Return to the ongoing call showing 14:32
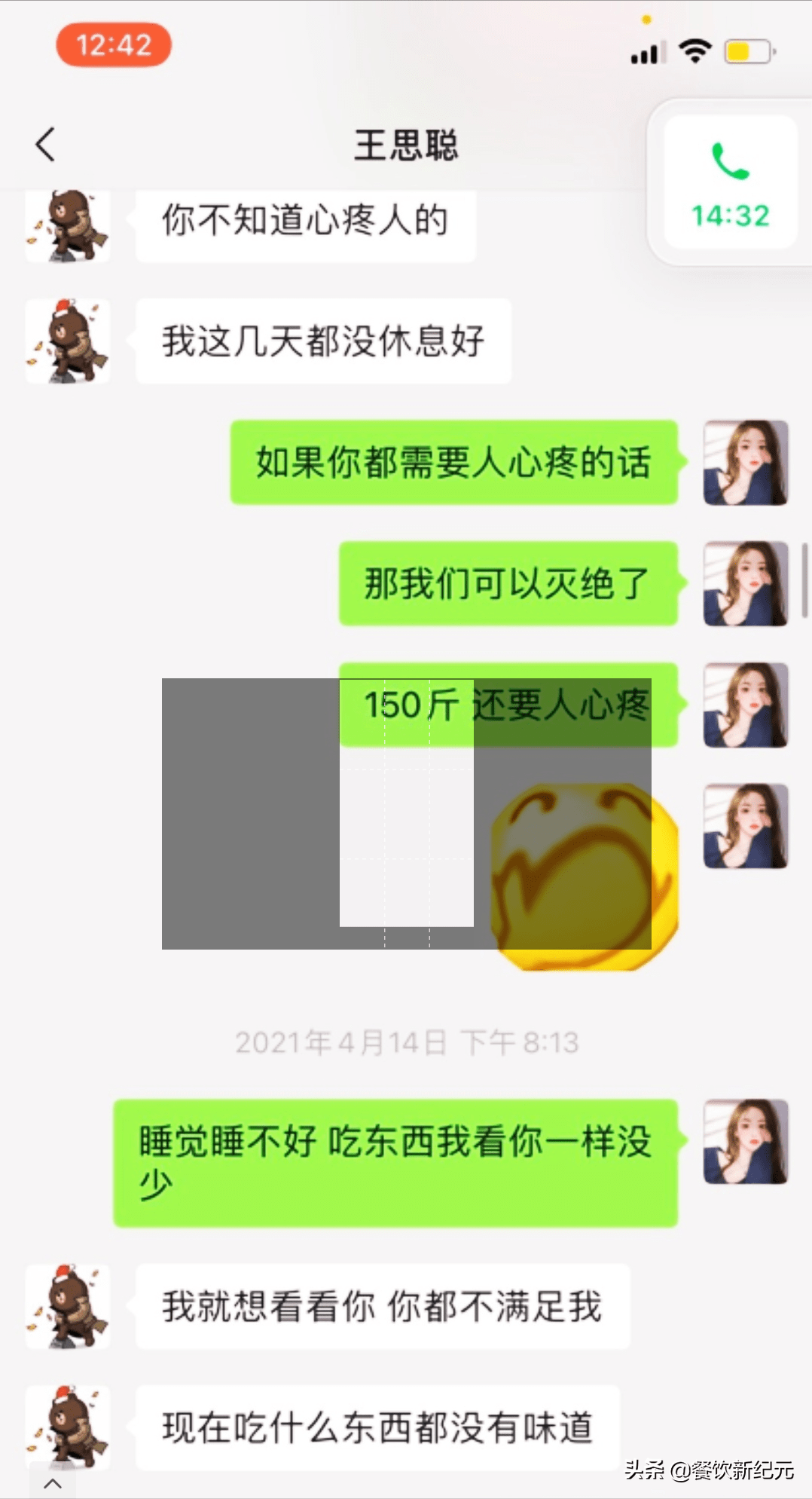Viewport: 812px width, 1499px height. [x=730, y=183]
